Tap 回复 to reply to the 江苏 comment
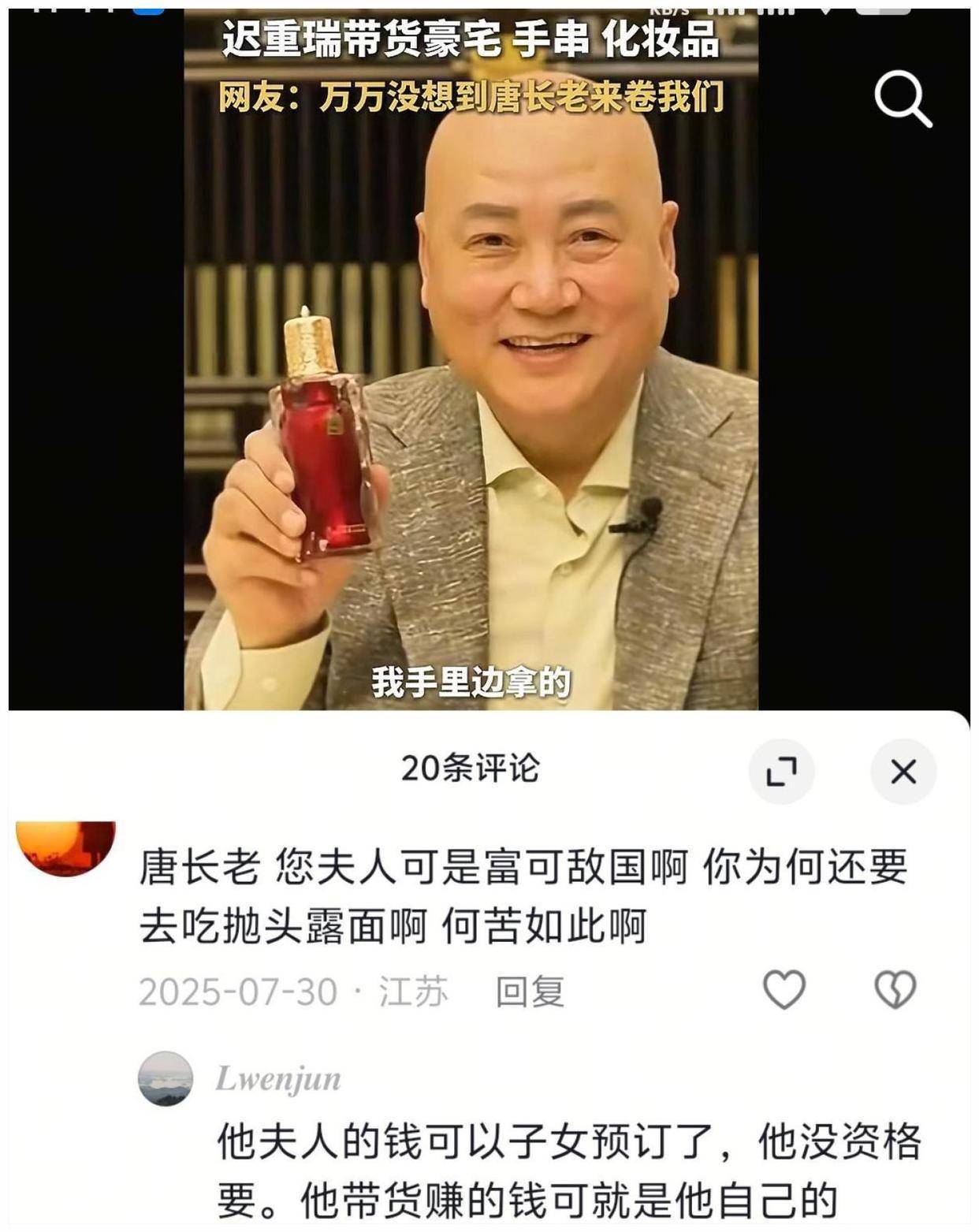The width and height of the screenshot is (979, 1232). point(530,992)
